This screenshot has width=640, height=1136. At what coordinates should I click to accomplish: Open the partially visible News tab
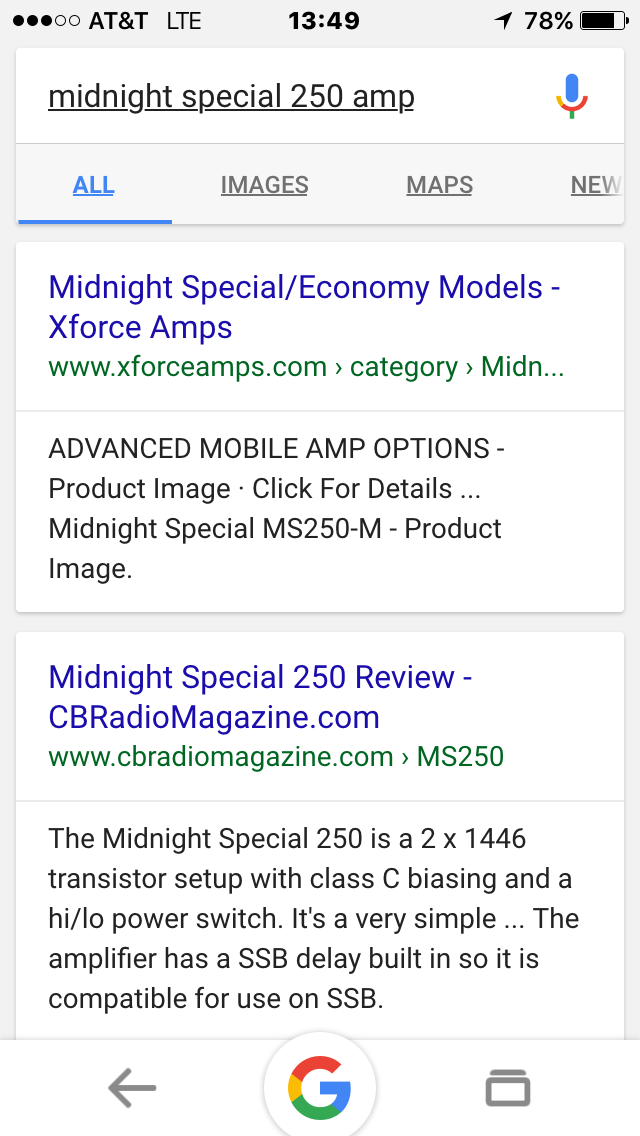(x=596, y=185)
